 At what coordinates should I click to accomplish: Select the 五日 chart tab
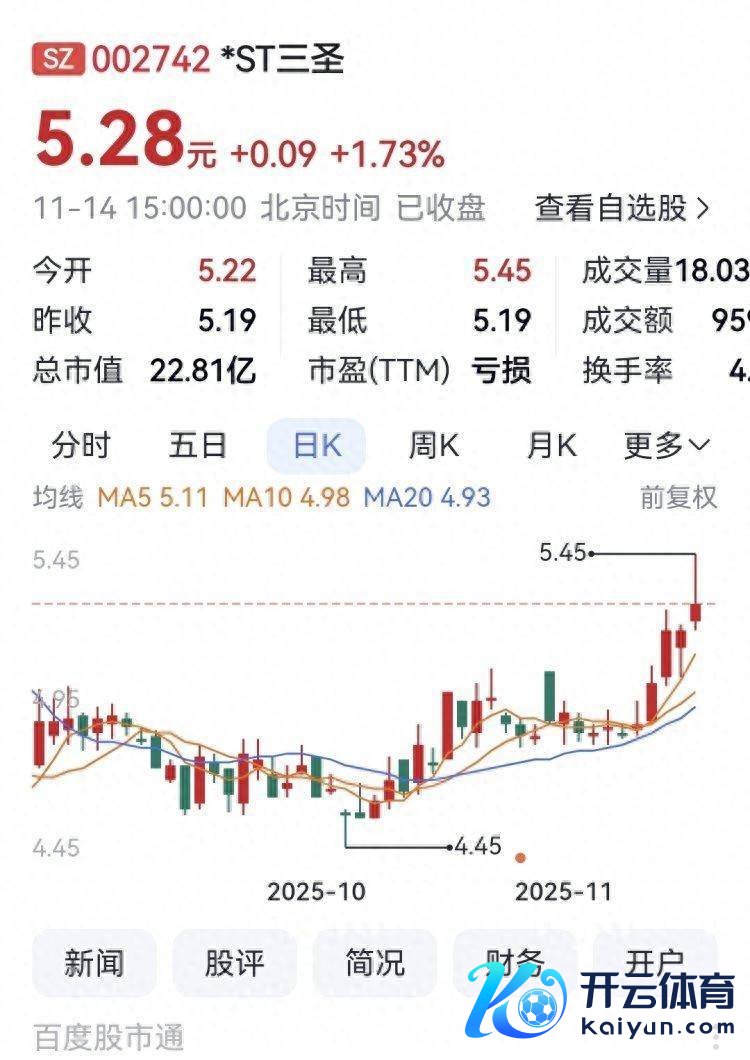coord(198,445)
